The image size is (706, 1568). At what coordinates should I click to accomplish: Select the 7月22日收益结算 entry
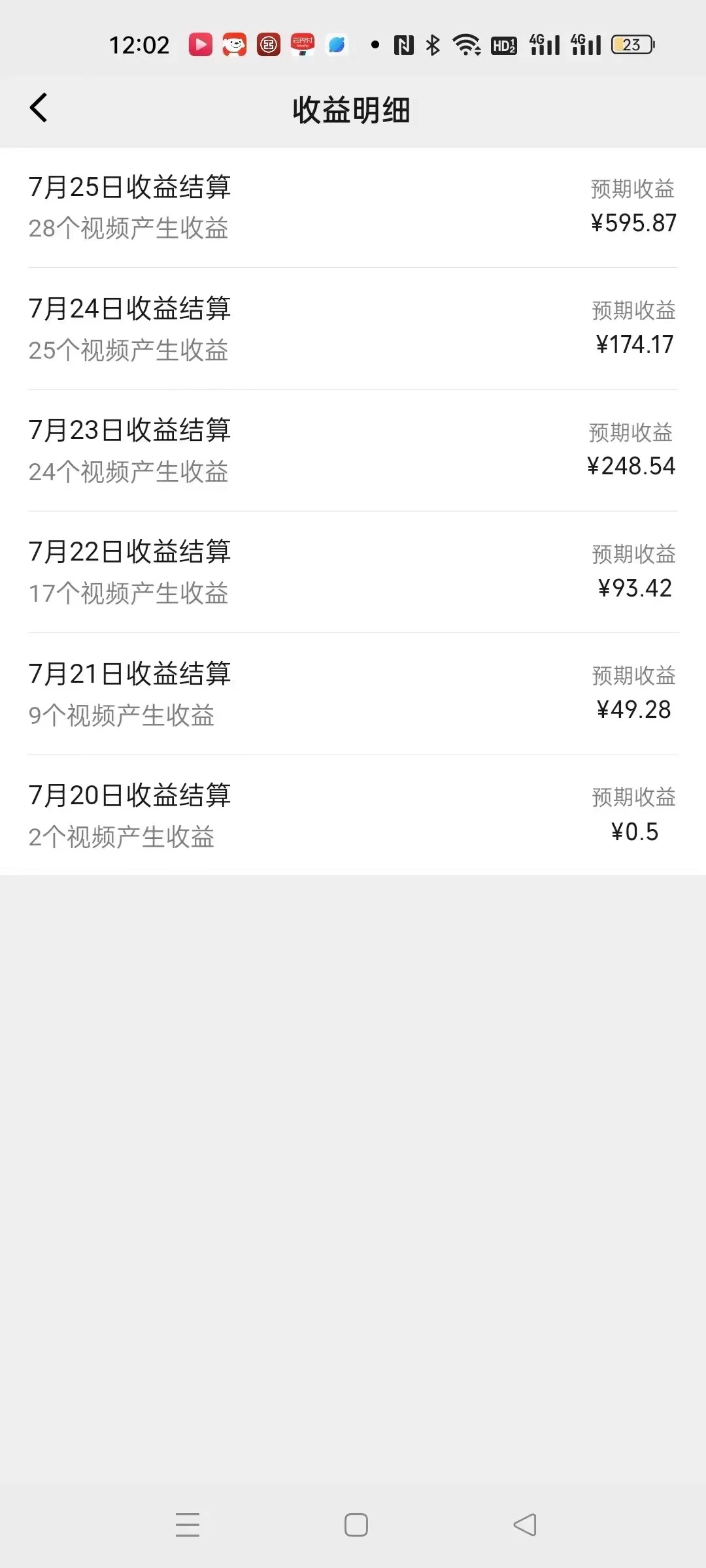[x=353, y=572]
